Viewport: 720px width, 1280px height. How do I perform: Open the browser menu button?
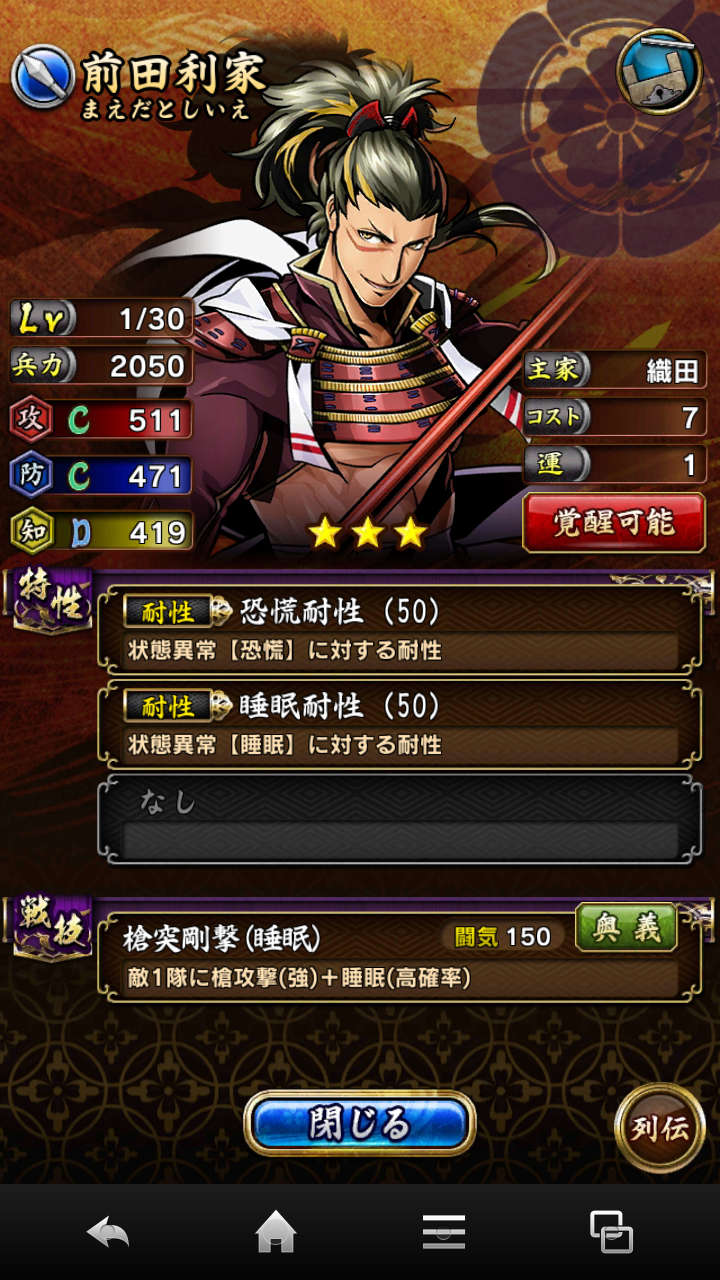443,1232
